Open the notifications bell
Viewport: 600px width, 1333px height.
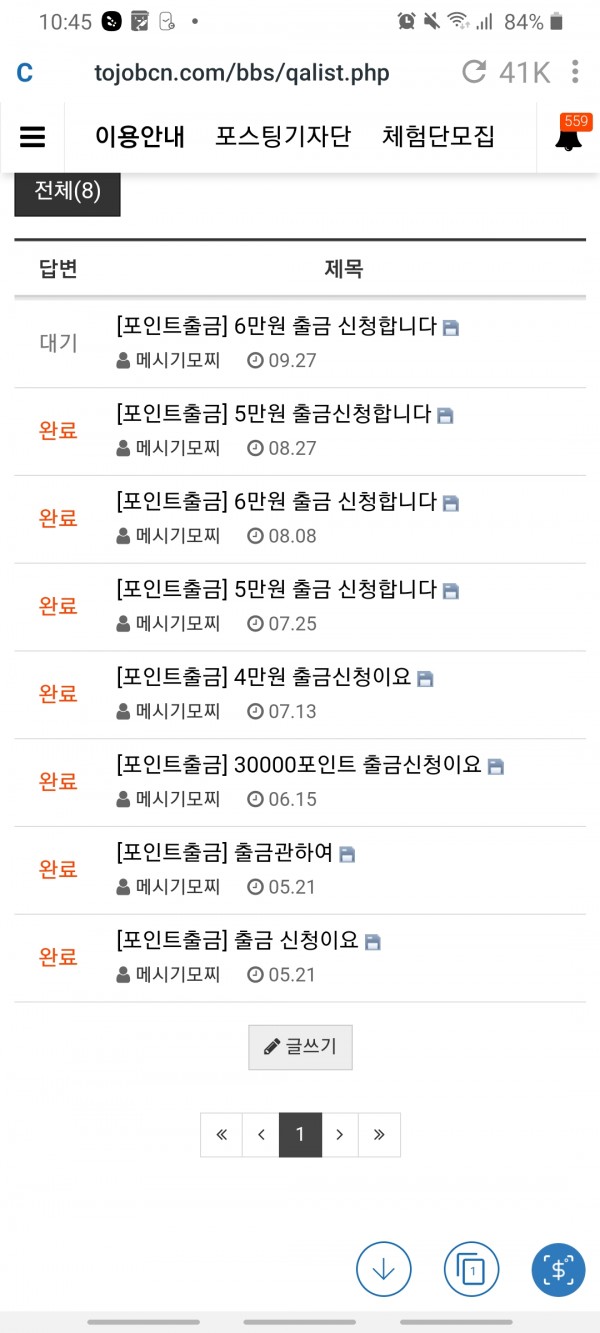[x=569, y=137]
